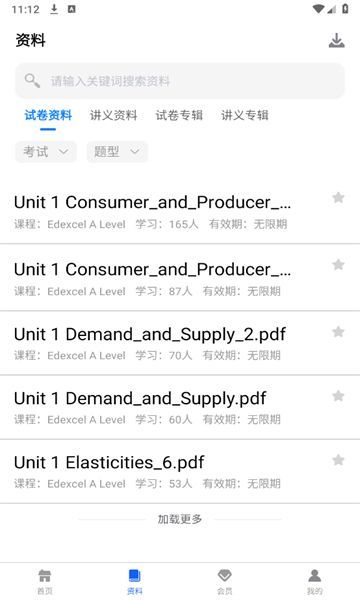Image resolution: width=360 pixels, height=600 pixels.
Task: Open the 会员 membership tab
Action: point(225,582)
